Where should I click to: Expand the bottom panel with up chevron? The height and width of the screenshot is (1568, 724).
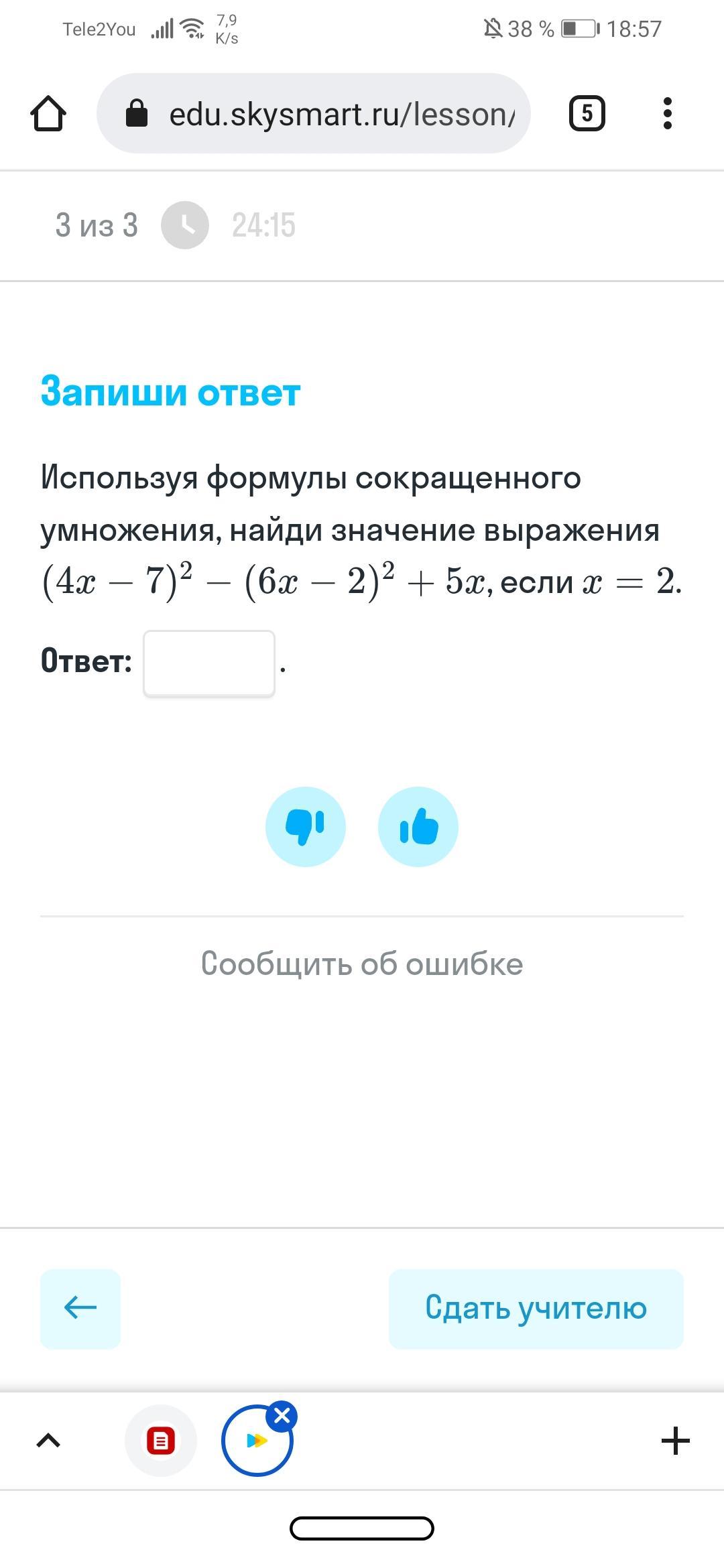point(48,1440)
